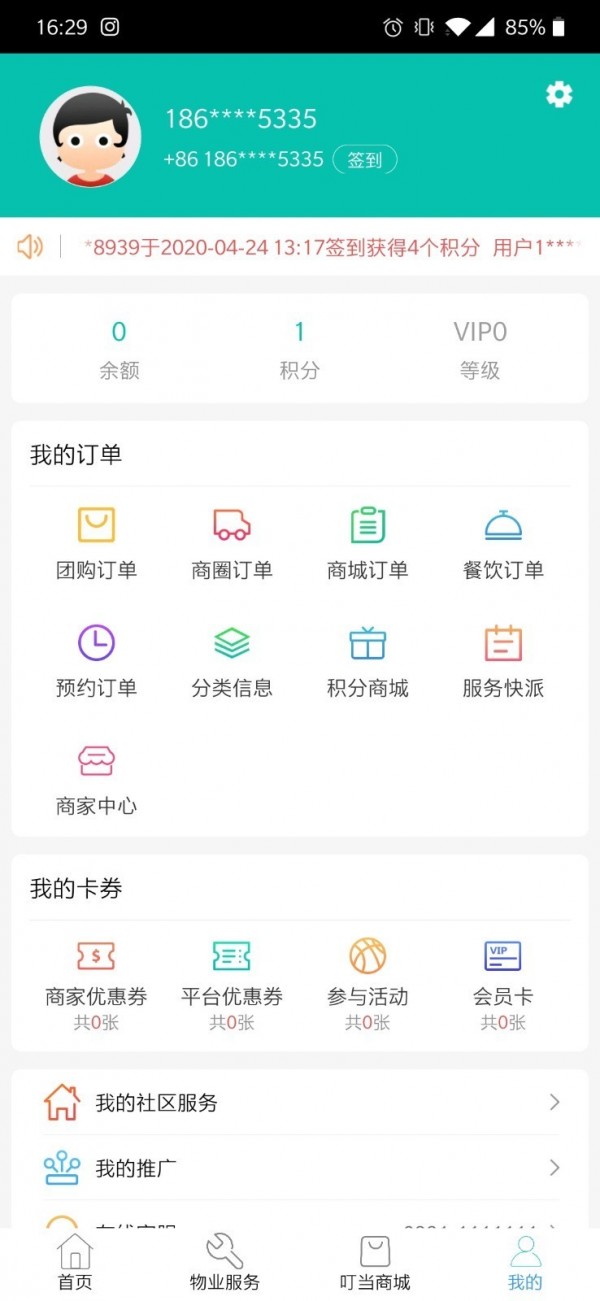
Task: Open 参与活动 list
Action: 368,981
